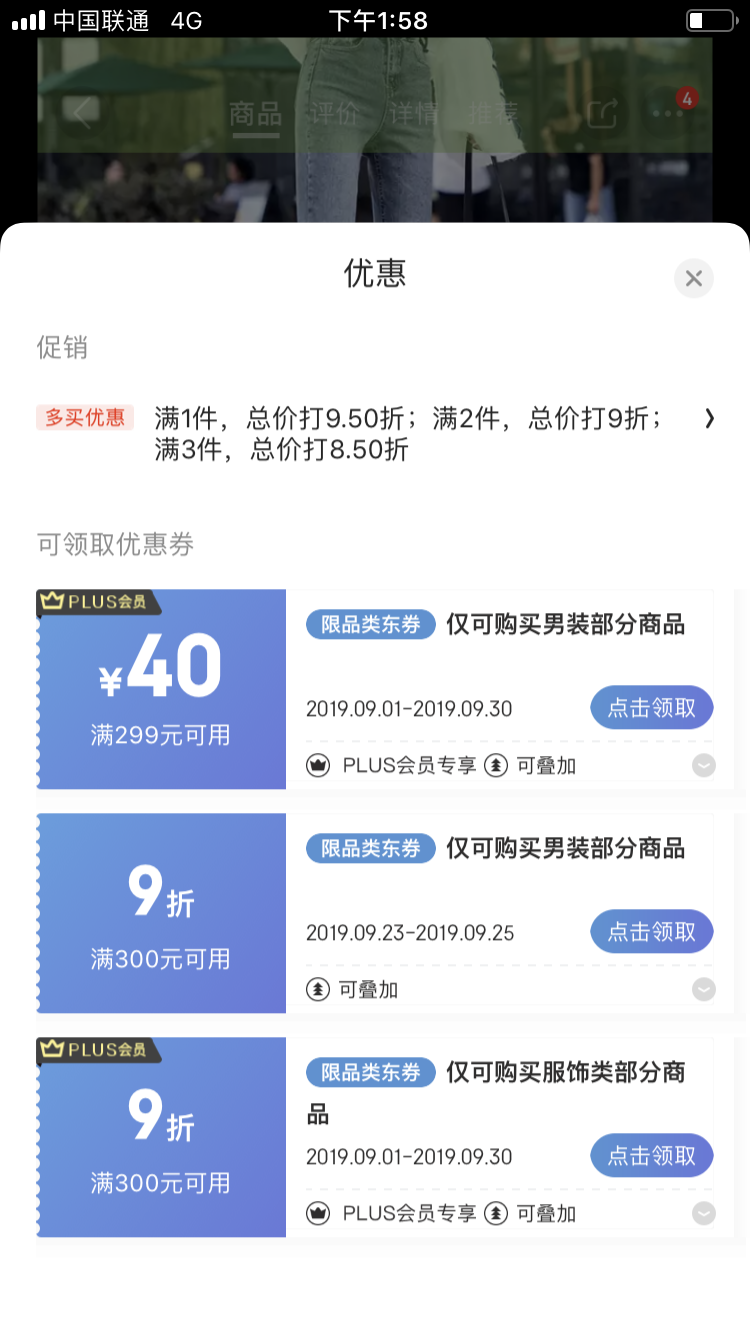
Task: Switch to the 详情 tab
Action: coord(414,113)
